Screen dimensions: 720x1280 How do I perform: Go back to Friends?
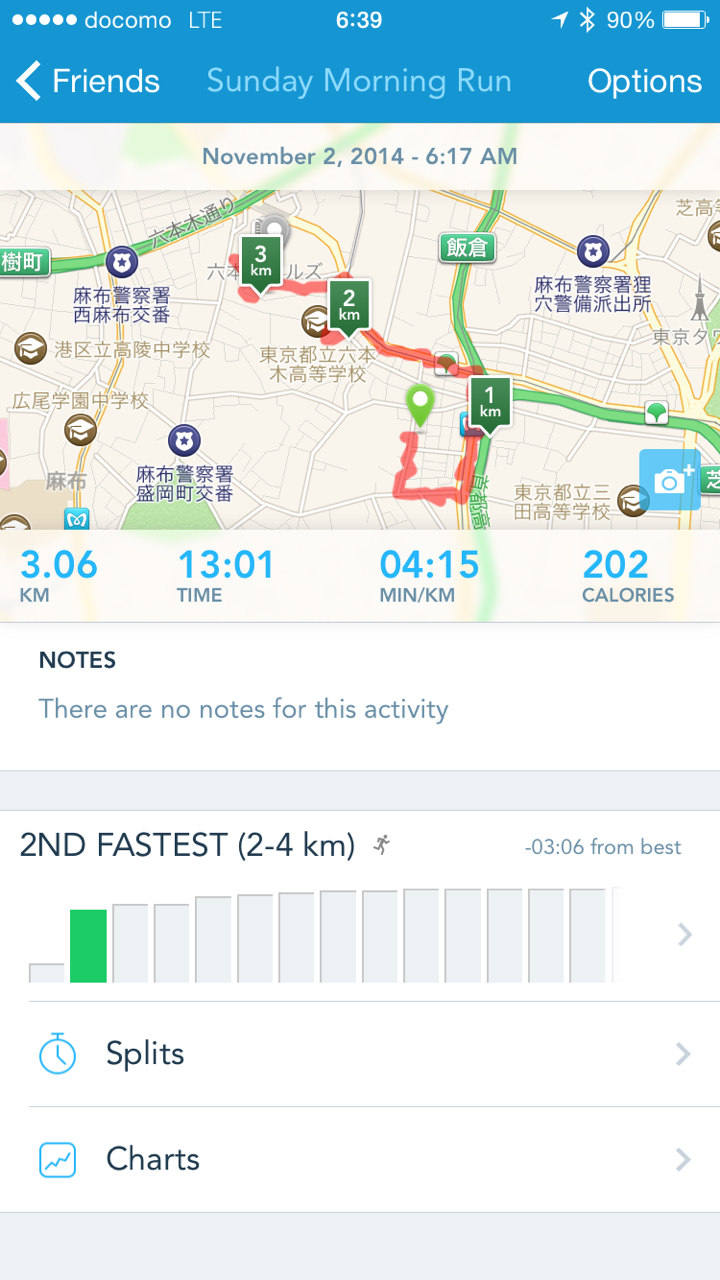[x=88, y=81]
